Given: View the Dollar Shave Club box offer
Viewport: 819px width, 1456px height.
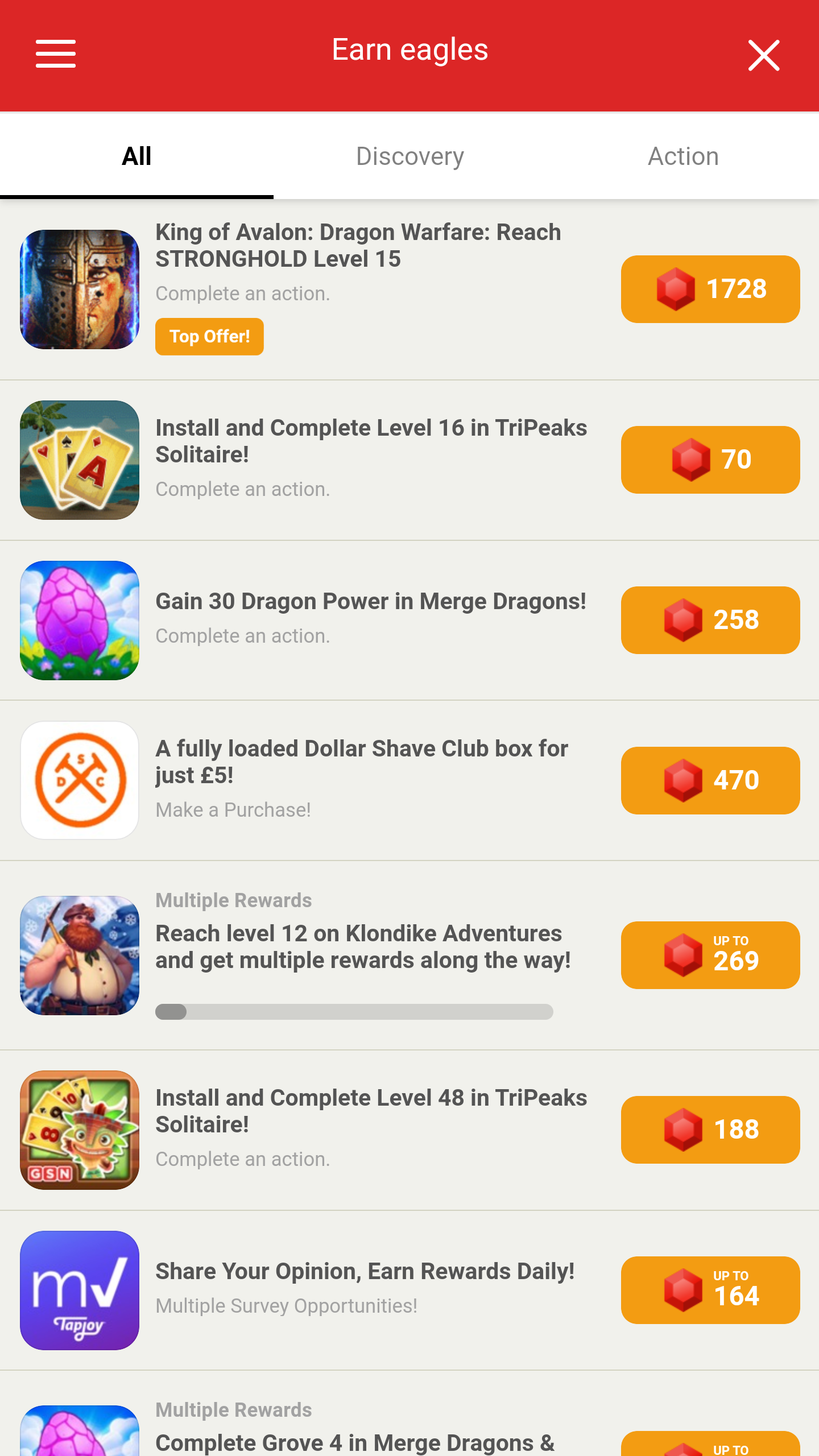Looking at the screenshot, I should tap(362, 762).
